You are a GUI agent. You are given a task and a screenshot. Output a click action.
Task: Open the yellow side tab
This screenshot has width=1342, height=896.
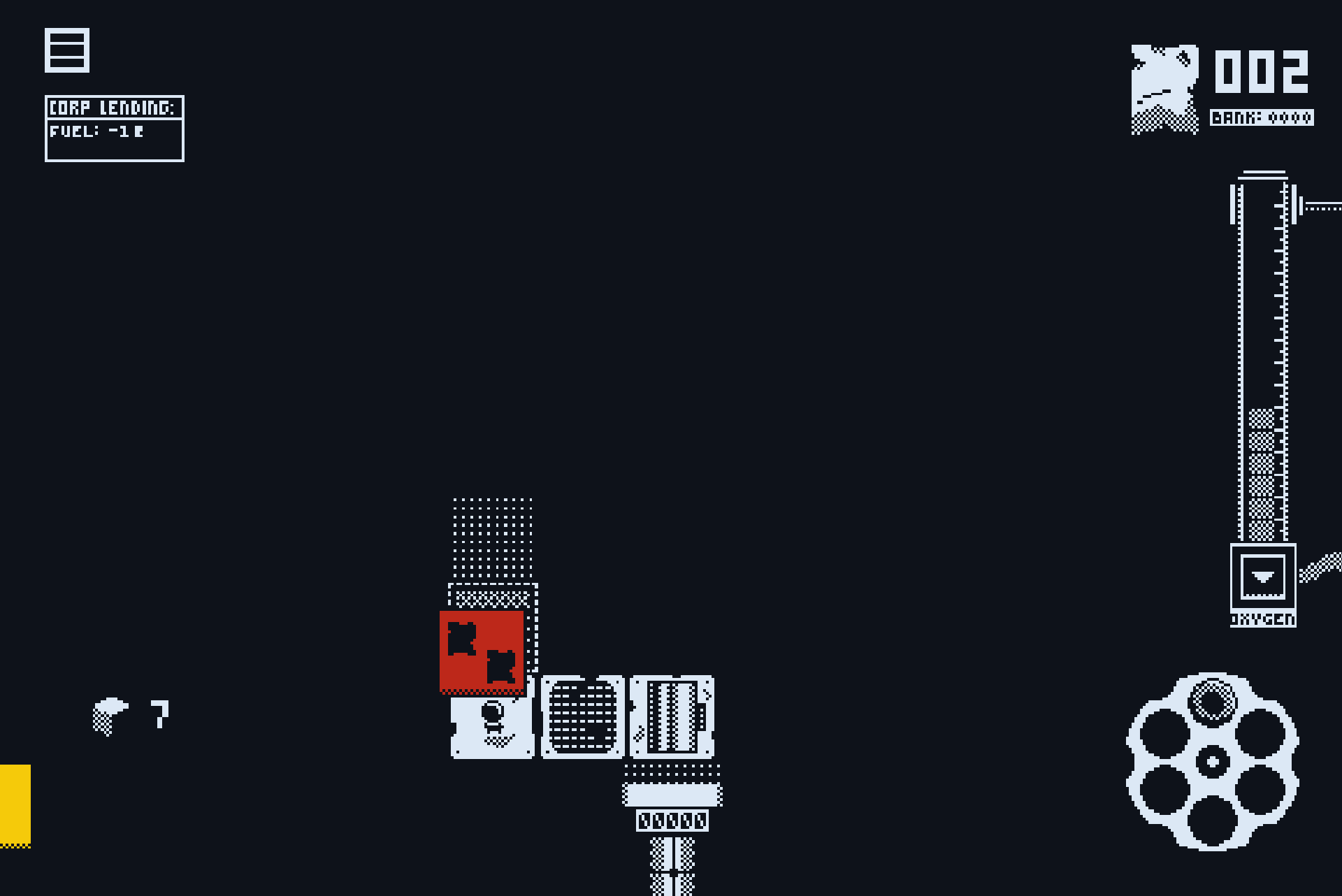(15, 805)
